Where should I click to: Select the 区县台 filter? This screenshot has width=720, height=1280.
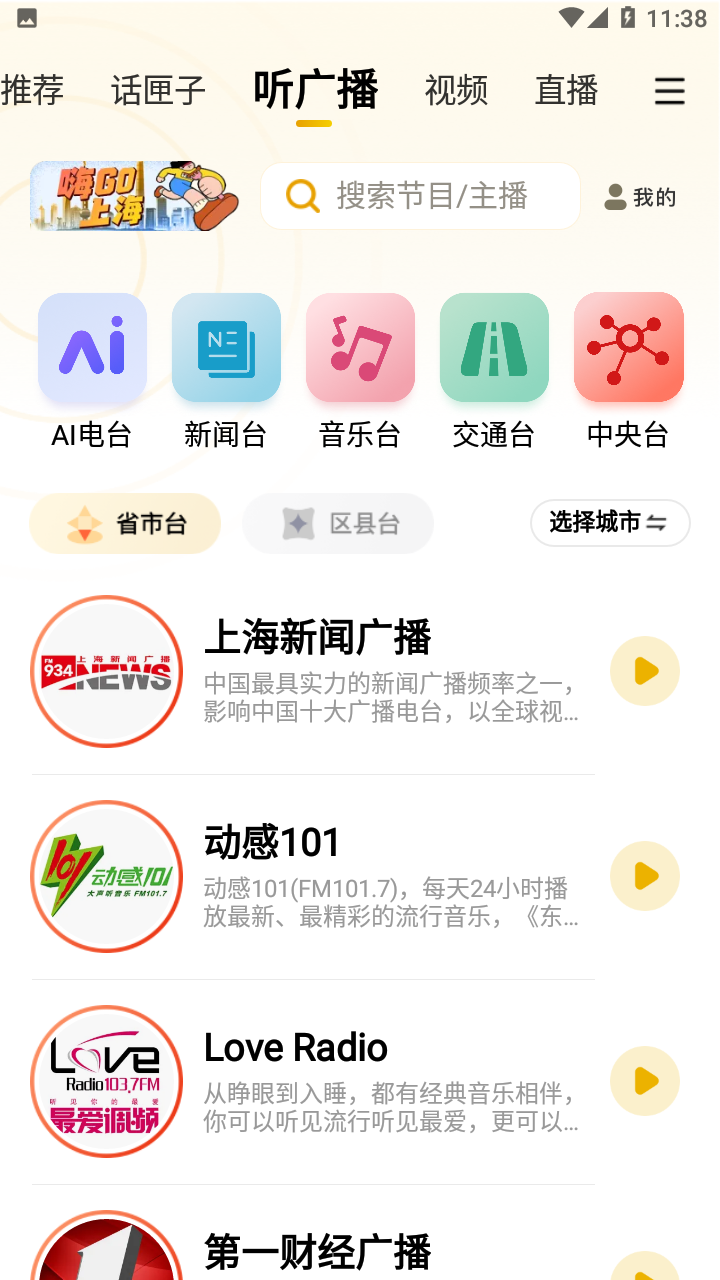click(x=338, y=523)
